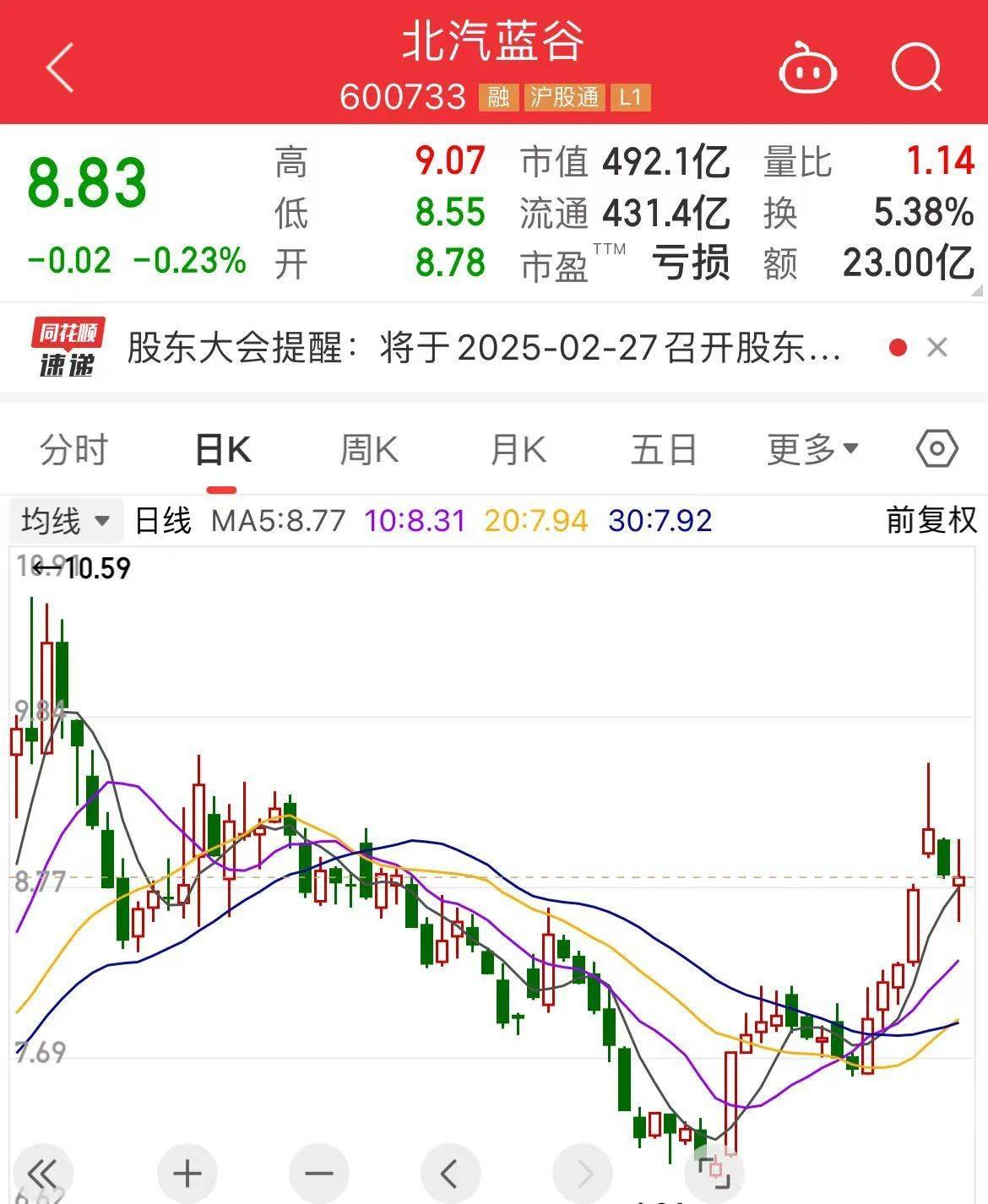The image size is (988, 1204).
Task: Select the 月K monthly chart tab
Action: coord(518,450)
